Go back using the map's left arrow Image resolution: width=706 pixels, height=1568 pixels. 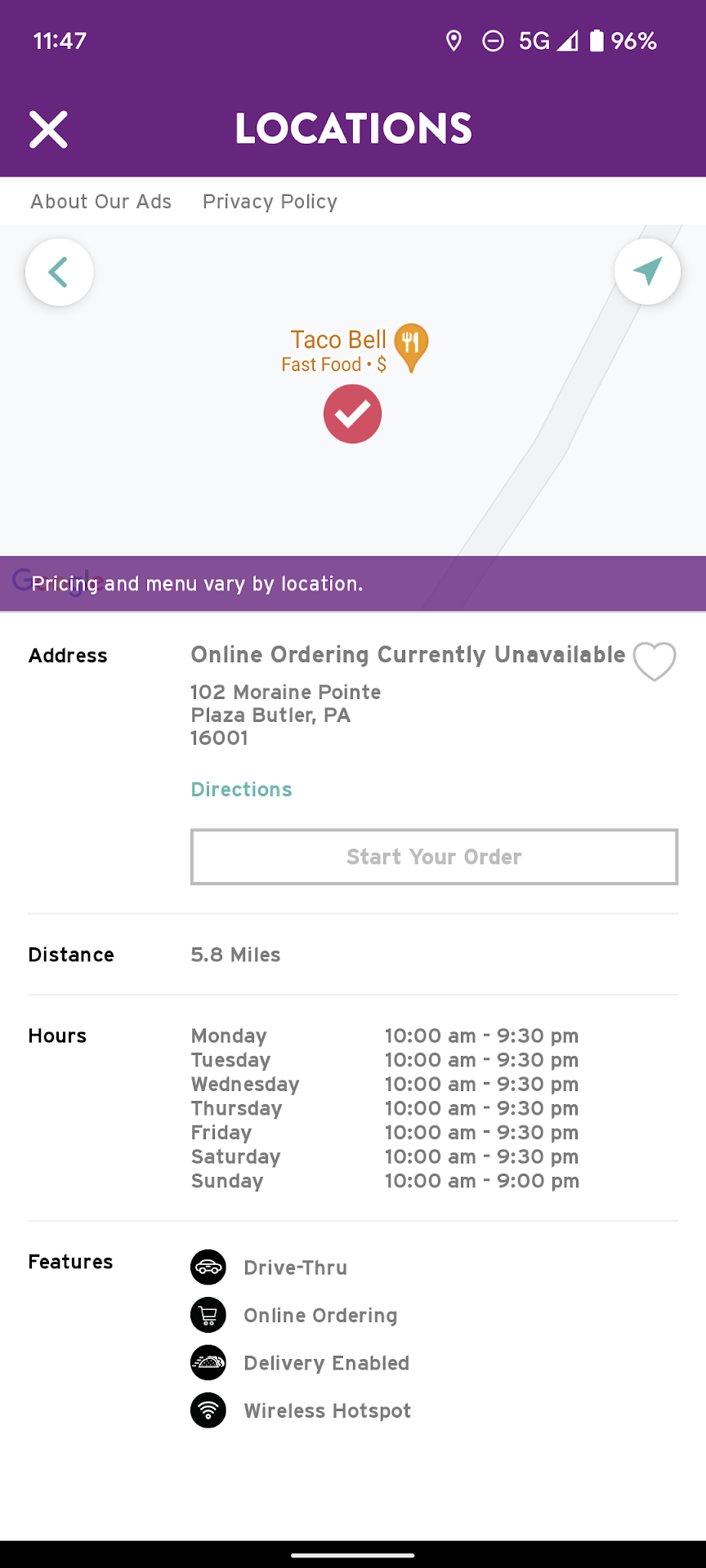coord(59,272)
